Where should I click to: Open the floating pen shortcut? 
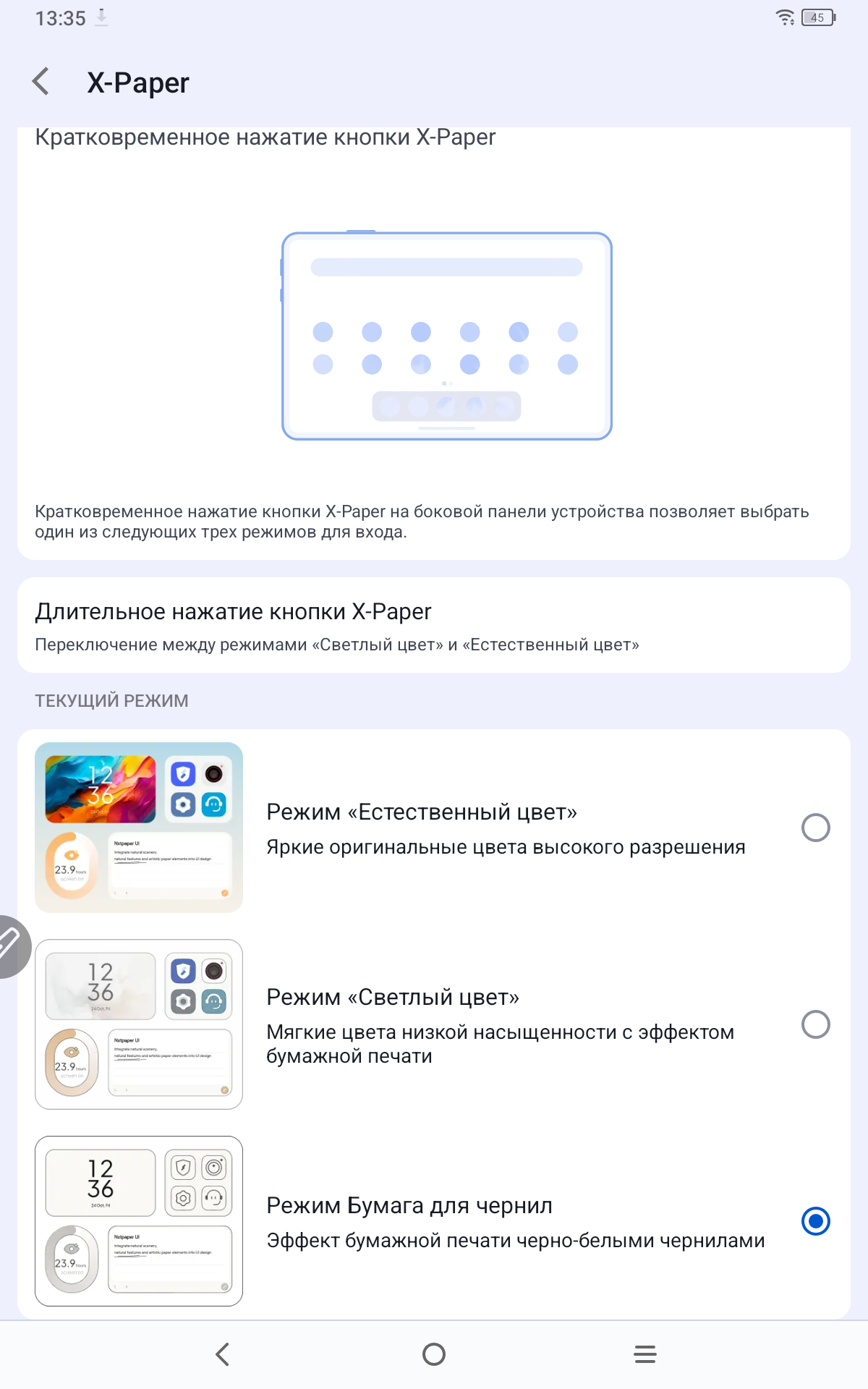pos(10,946)
